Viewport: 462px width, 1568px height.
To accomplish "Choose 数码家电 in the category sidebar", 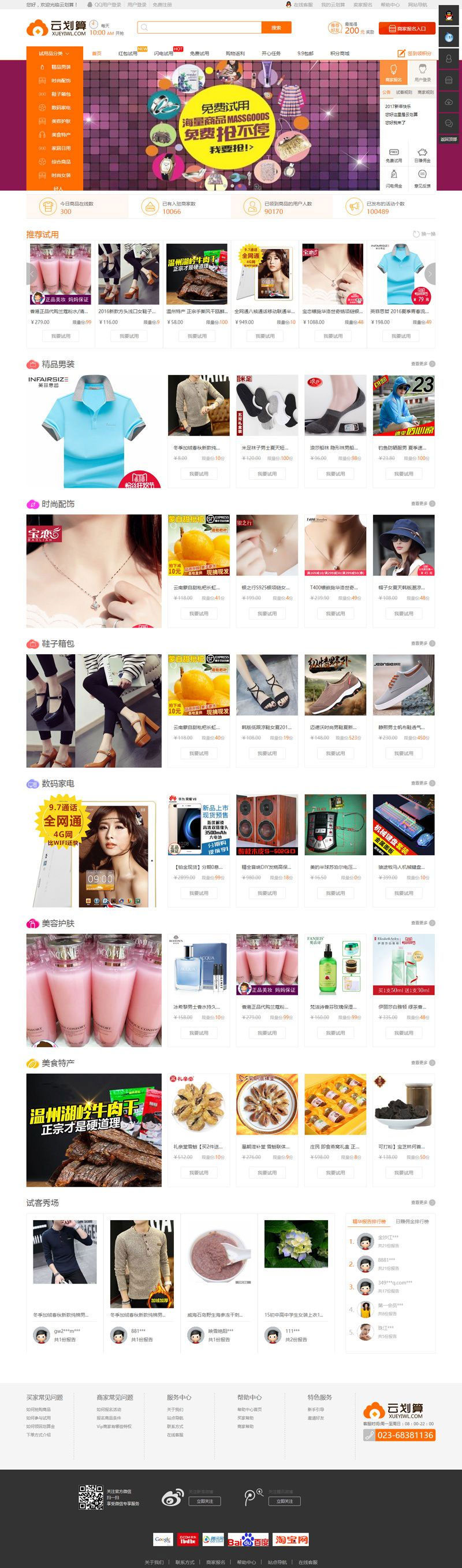I will (x=60, y=108).
